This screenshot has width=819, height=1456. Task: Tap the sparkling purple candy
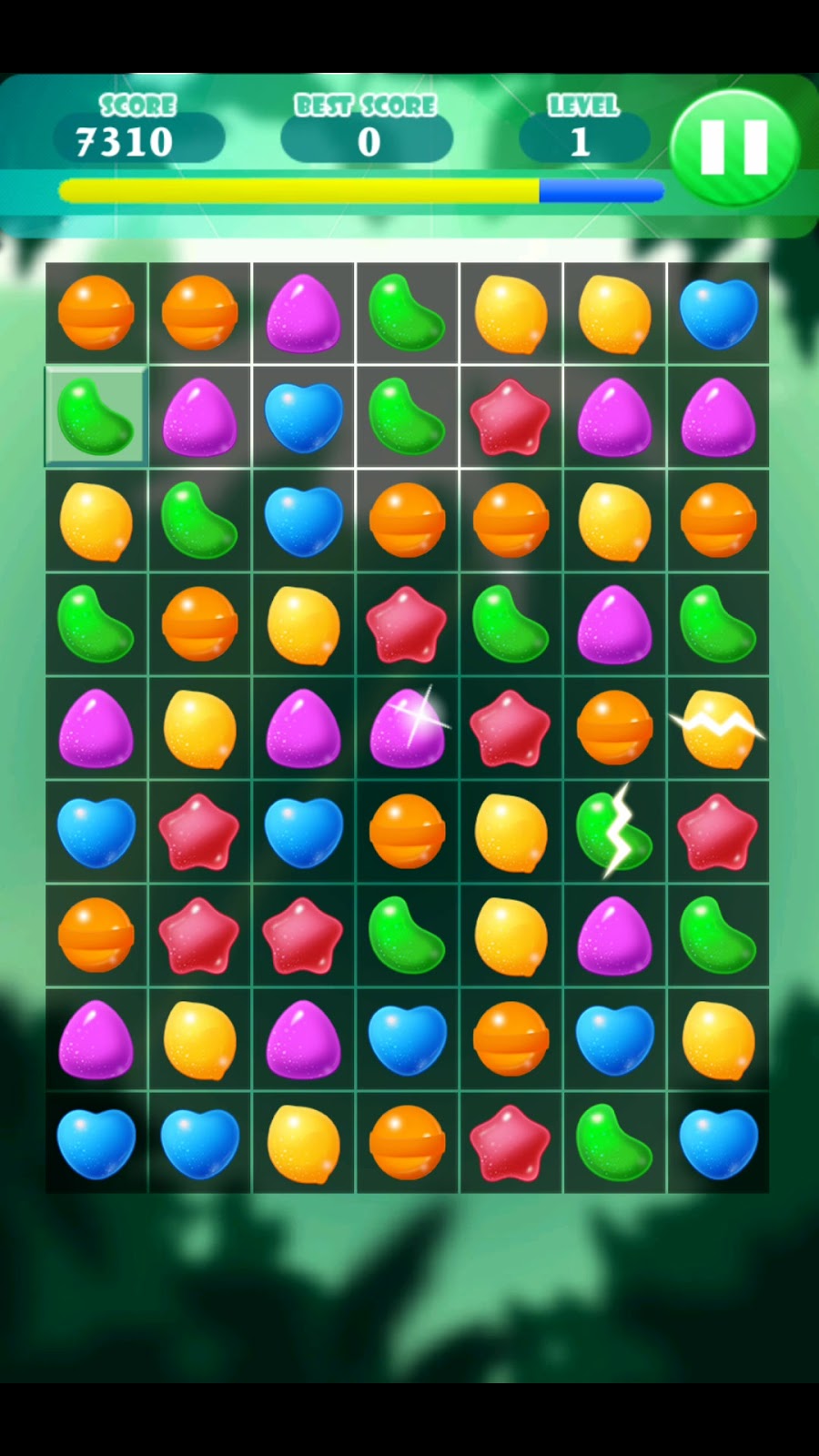[407, 728]
